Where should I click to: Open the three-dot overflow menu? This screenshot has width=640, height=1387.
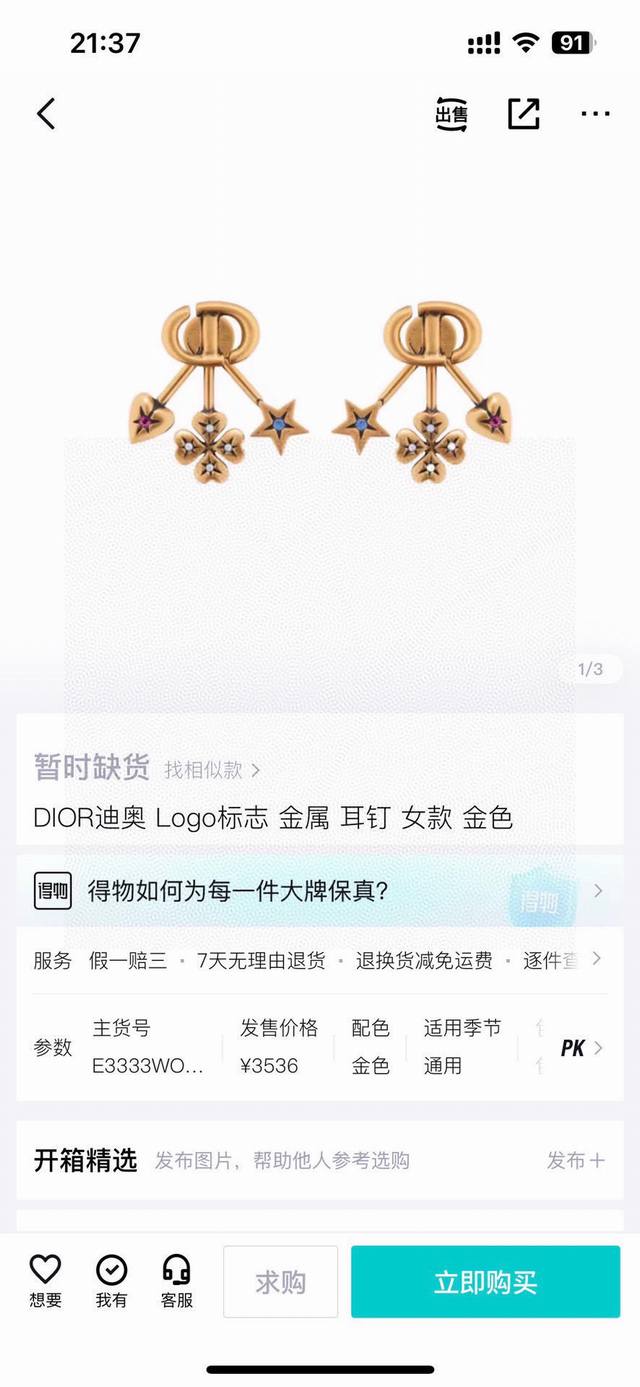tap(595, 114)
